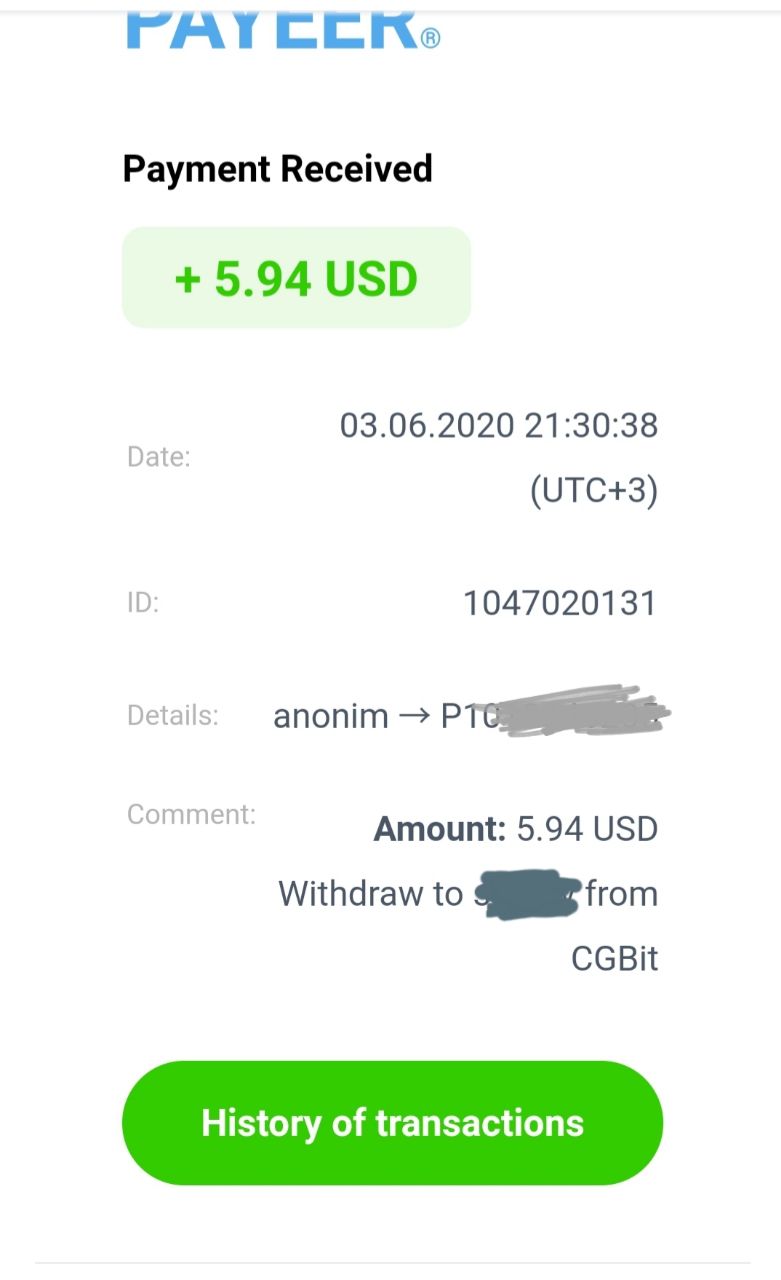Open History of transactions
Viewport: 781px width, 1280px height.
click(392, 1123)
